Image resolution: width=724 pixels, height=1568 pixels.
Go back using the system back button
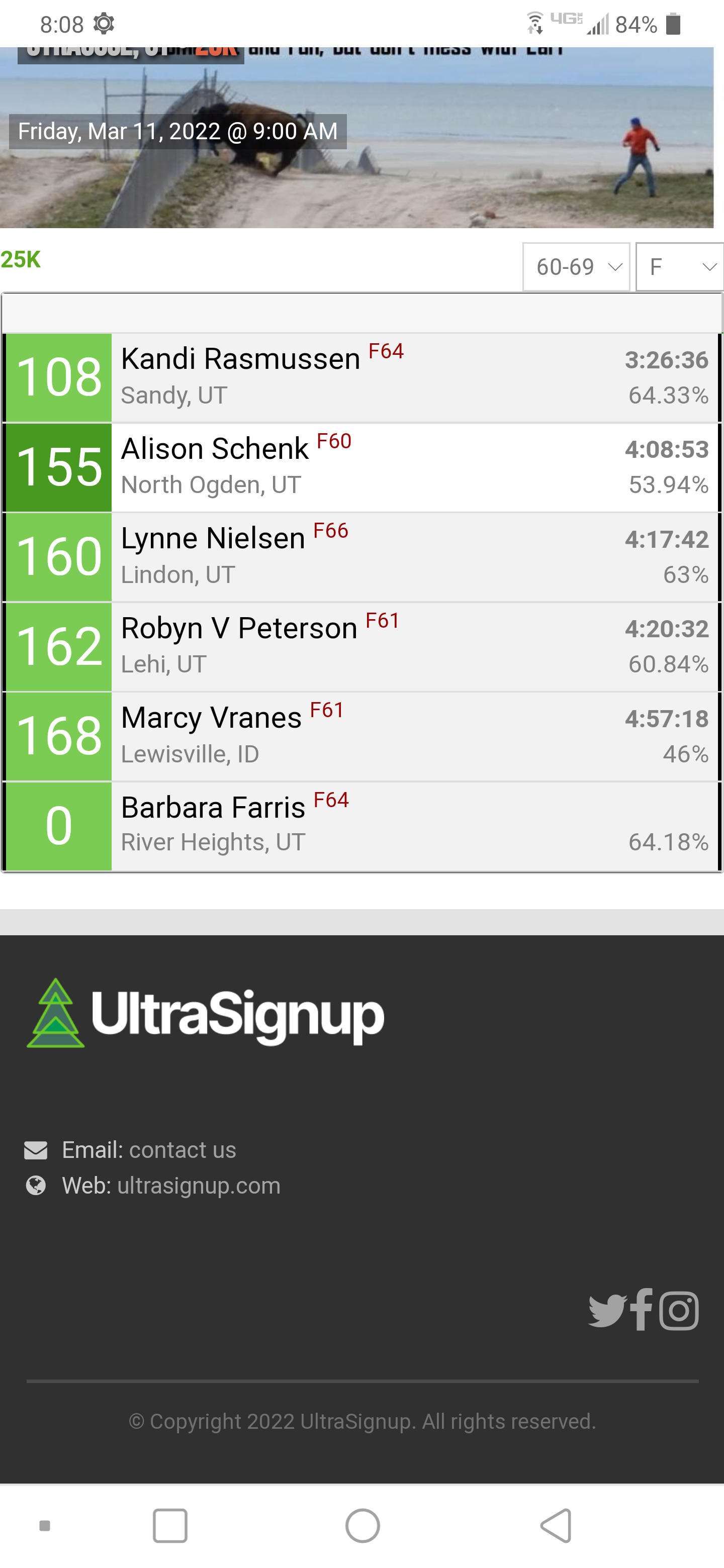click(x=556, y=1525)
